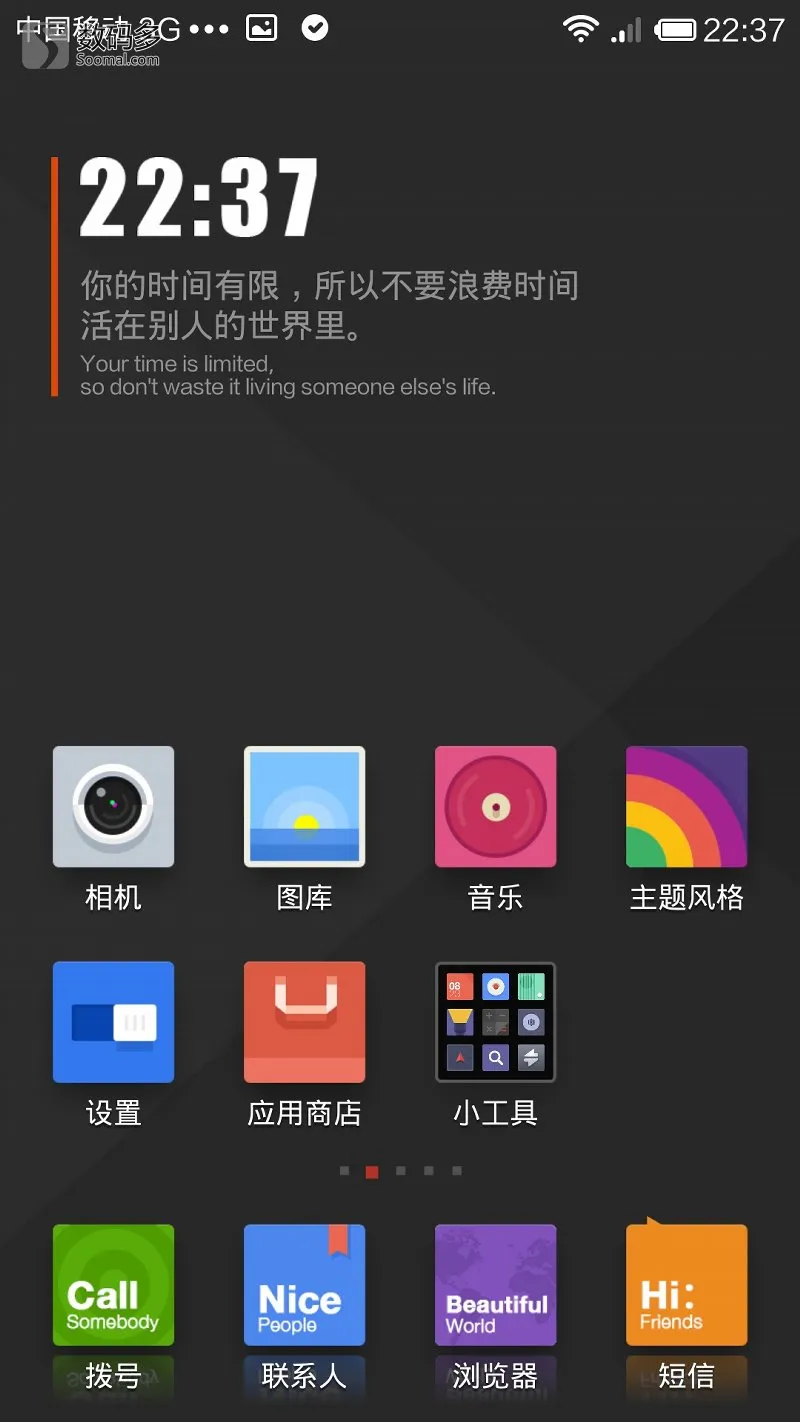Image resolution: width=800 pixels, height=1422 pixels.
Task: Open the 图库 gallery app
Action: (304, 806)
